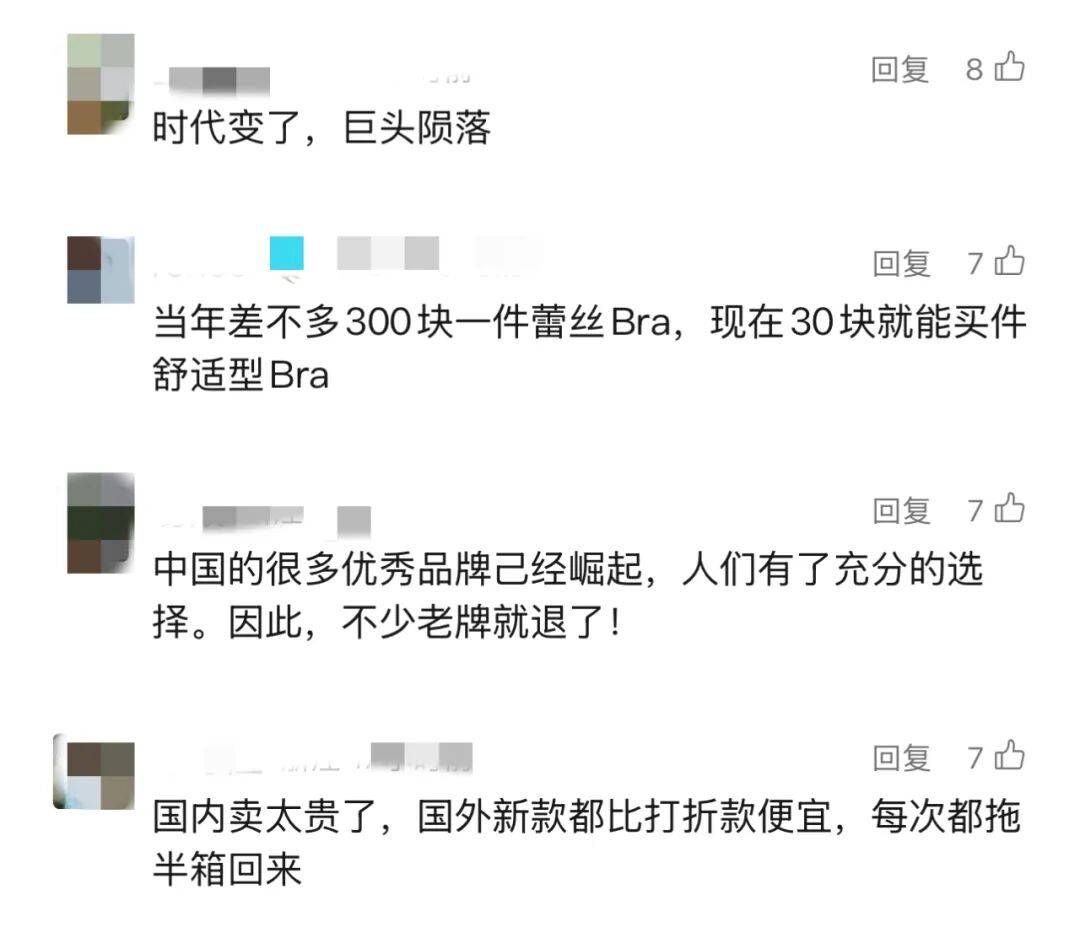
Task: Reply to the comment "国内卖太贵了"
Action: (901, 758)
